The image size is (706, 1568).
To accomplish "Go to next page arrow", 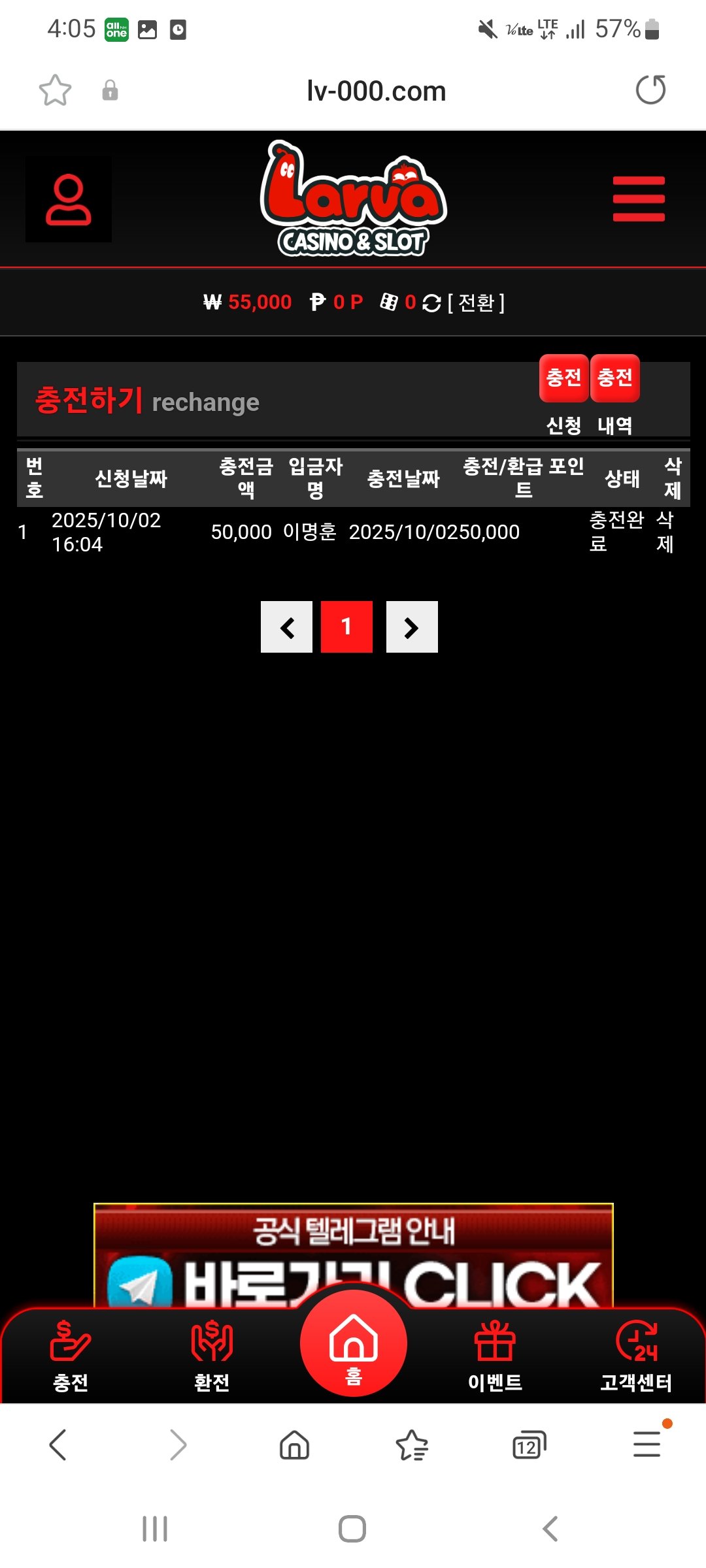I will click(x=412, y=627).
